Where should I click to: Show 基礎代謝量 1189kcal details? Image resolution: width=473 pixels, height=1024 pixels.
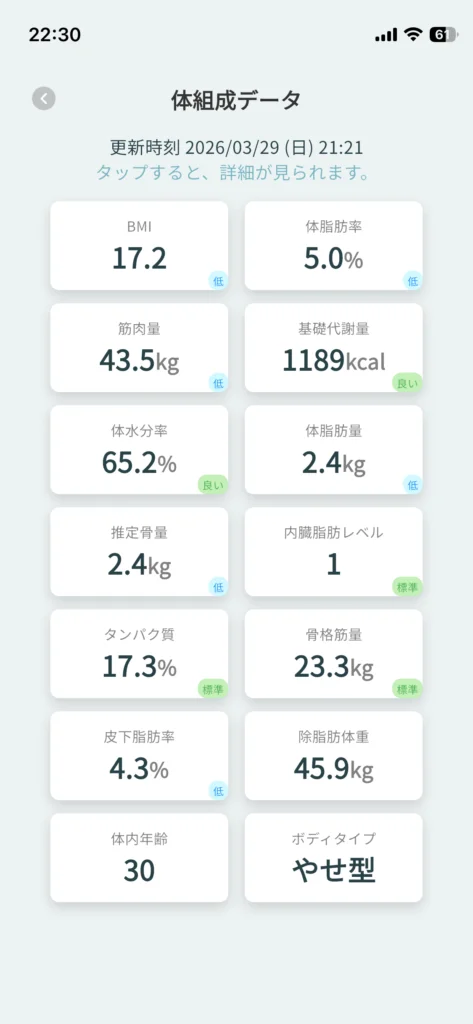coord(333,347)
